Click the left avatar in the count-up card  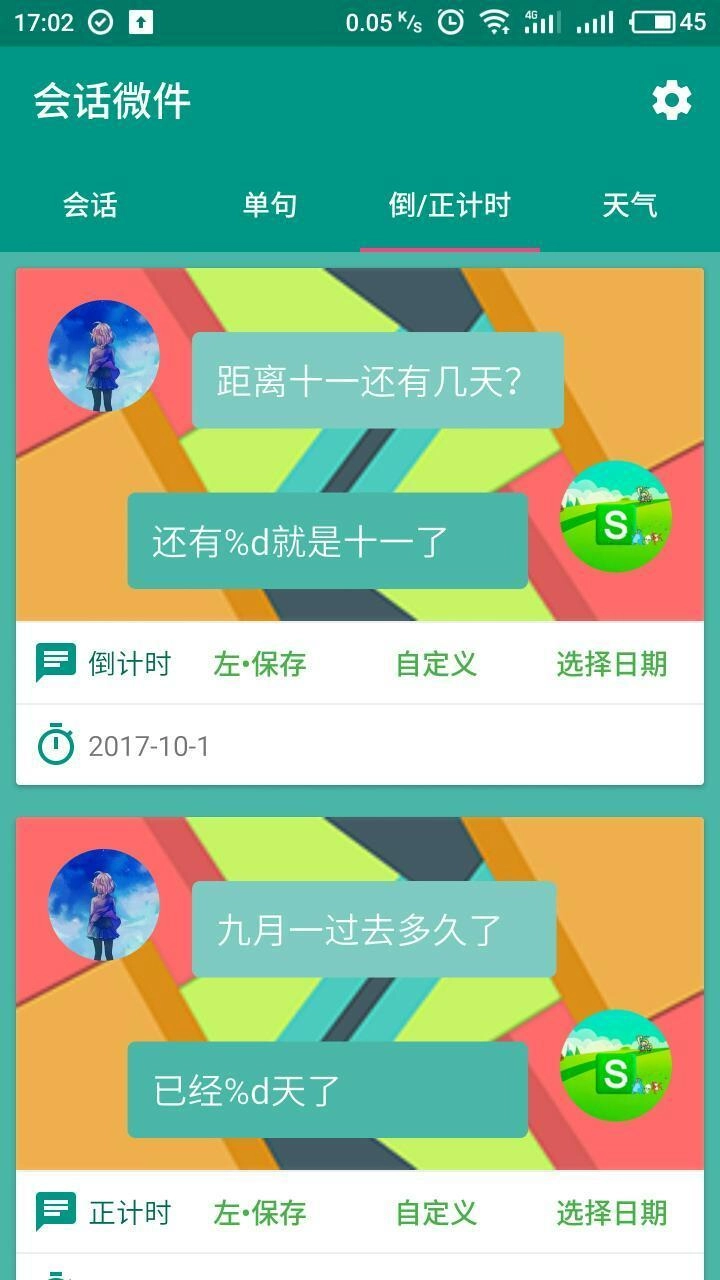pos(103,903)
